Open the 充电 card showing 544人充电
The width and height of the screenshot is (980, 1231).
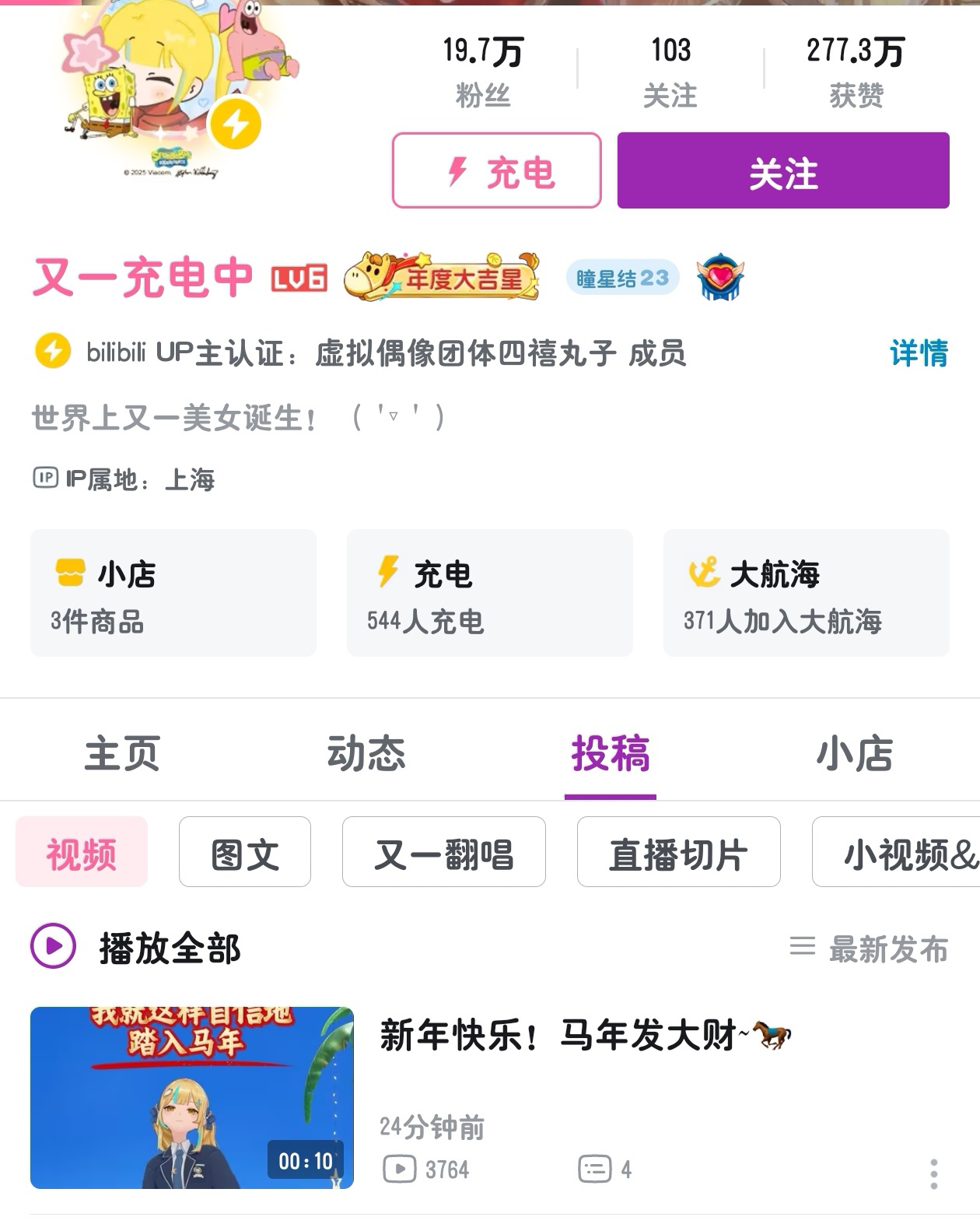pos(489,593)
